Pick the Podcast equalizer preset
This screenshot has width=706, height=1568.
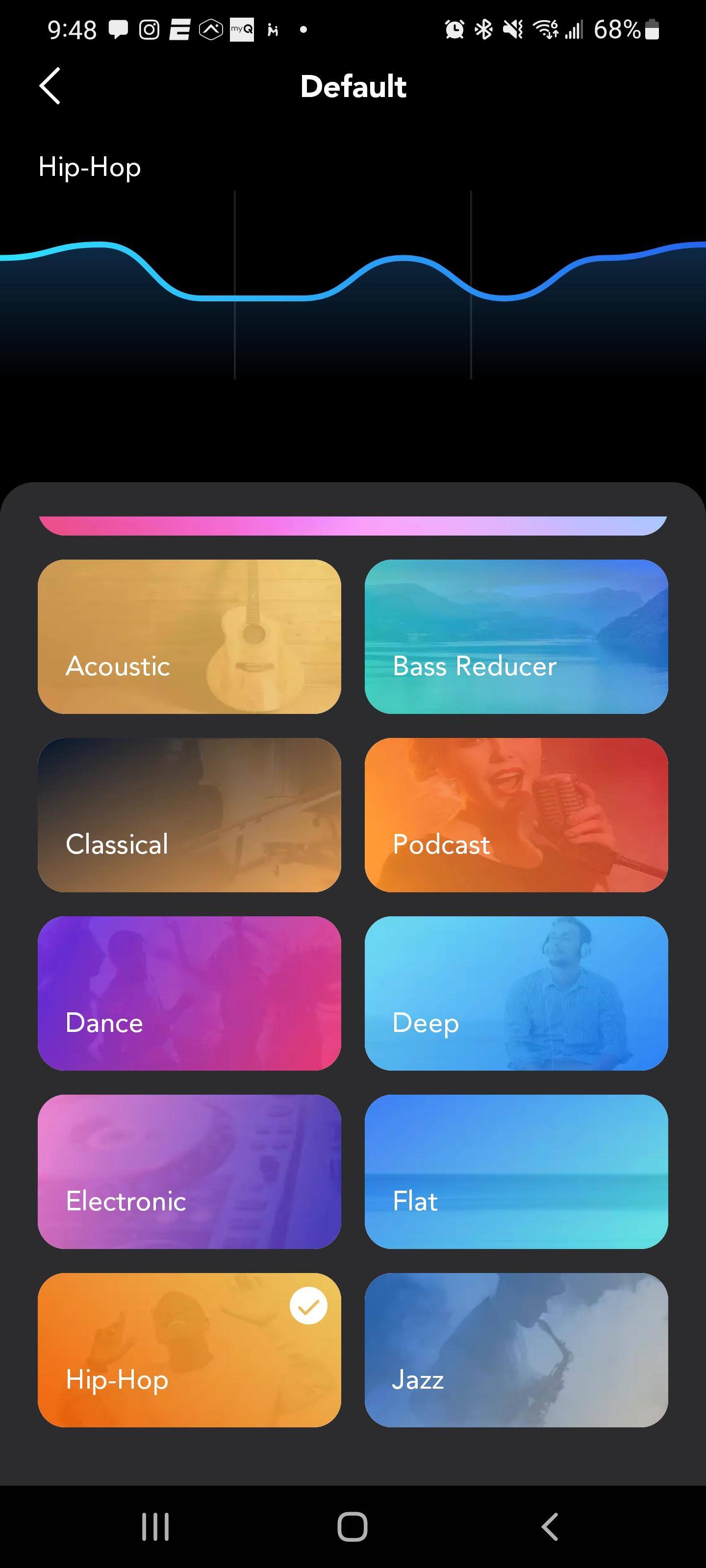(x=516, y=814)
